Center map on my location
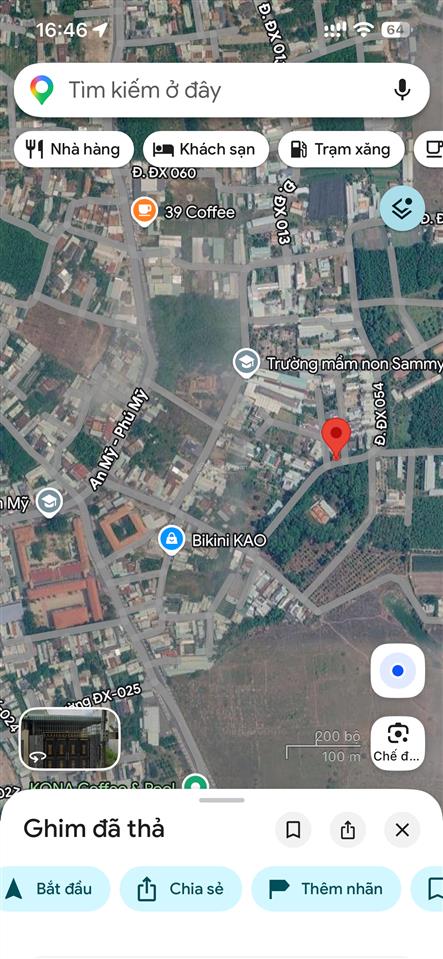Image resolution: width=443 pixels, height=959 pixels. click(x=398, y=671)
